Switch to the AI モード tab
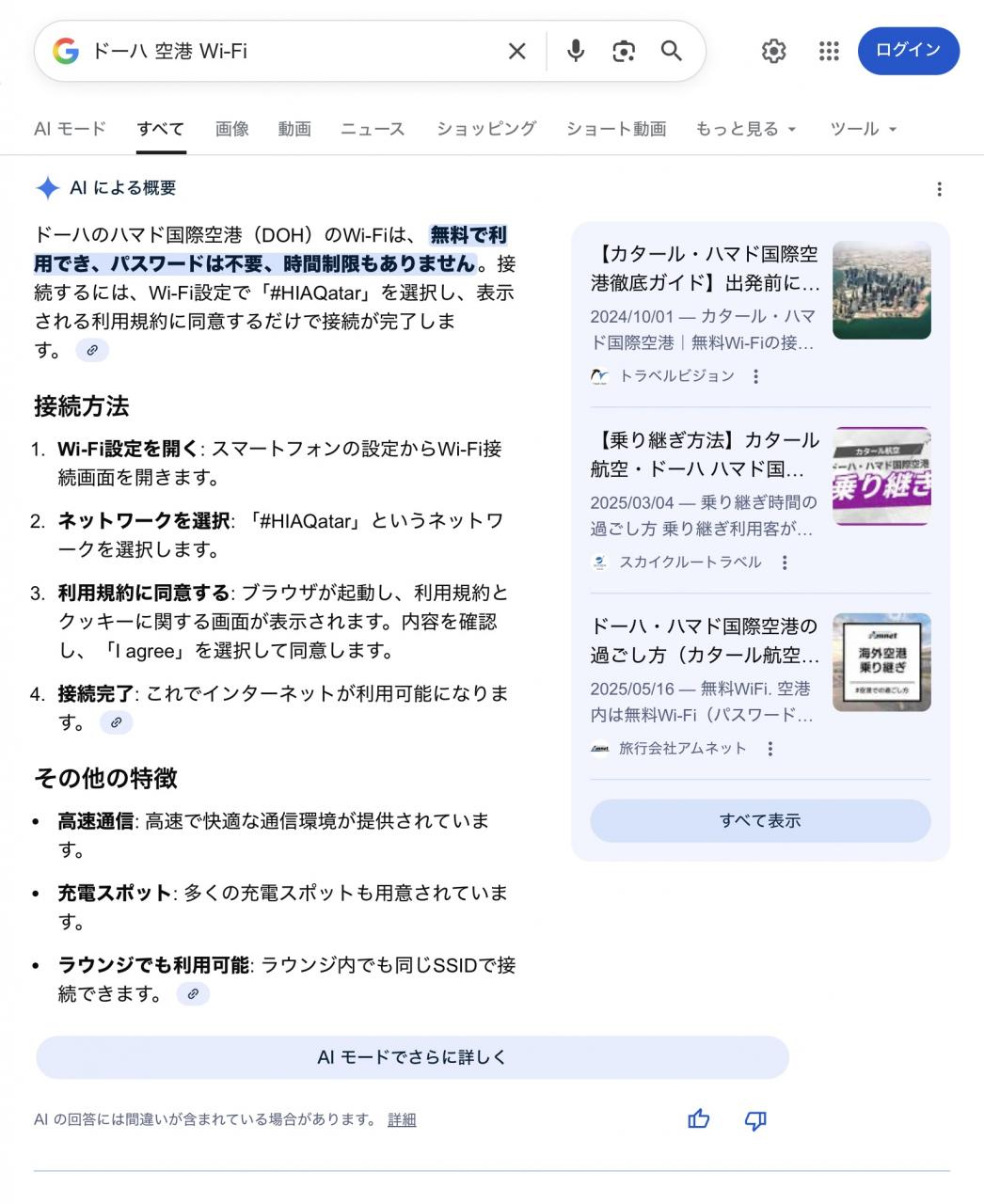The width and height of the screenshot is (984, 1204). [70, 129]
